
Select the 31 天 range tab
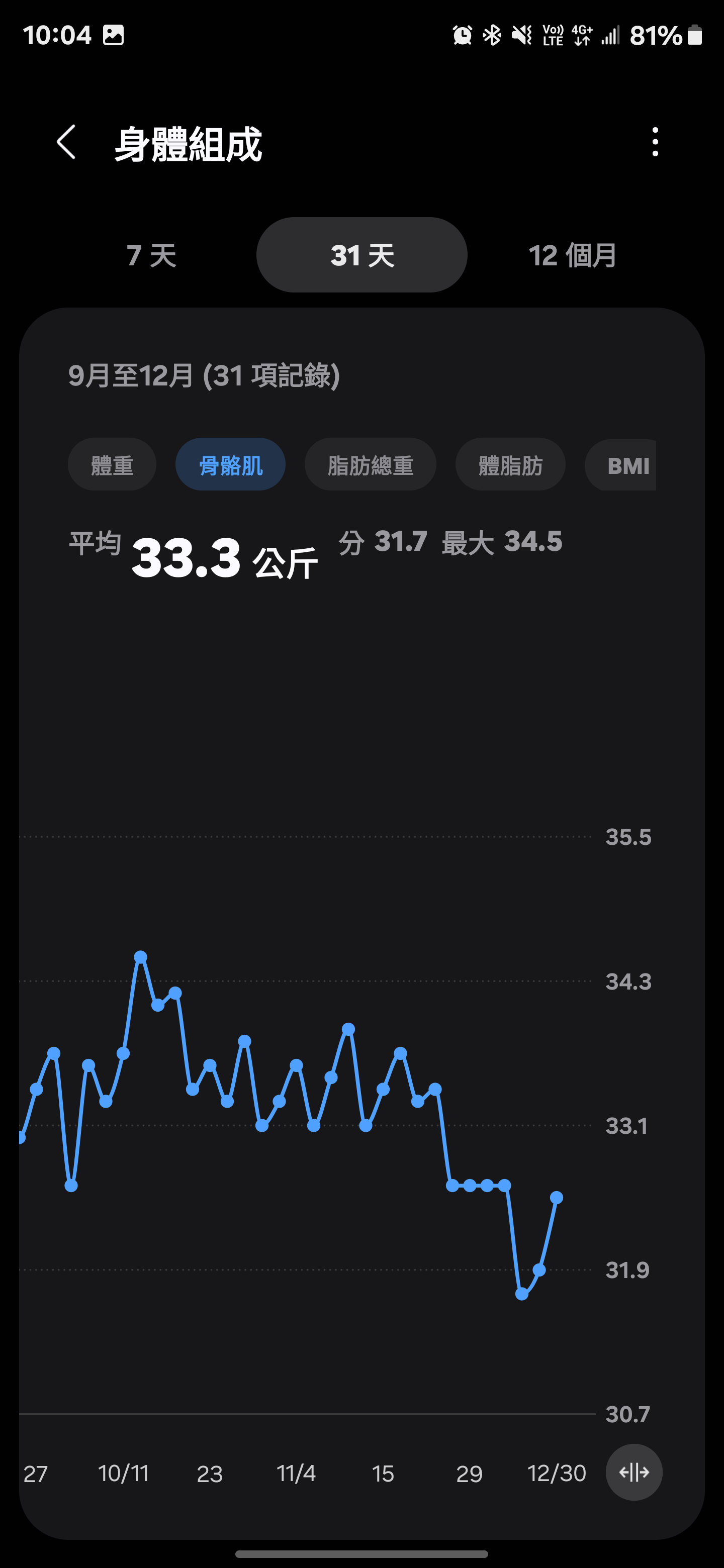point(361,255)
